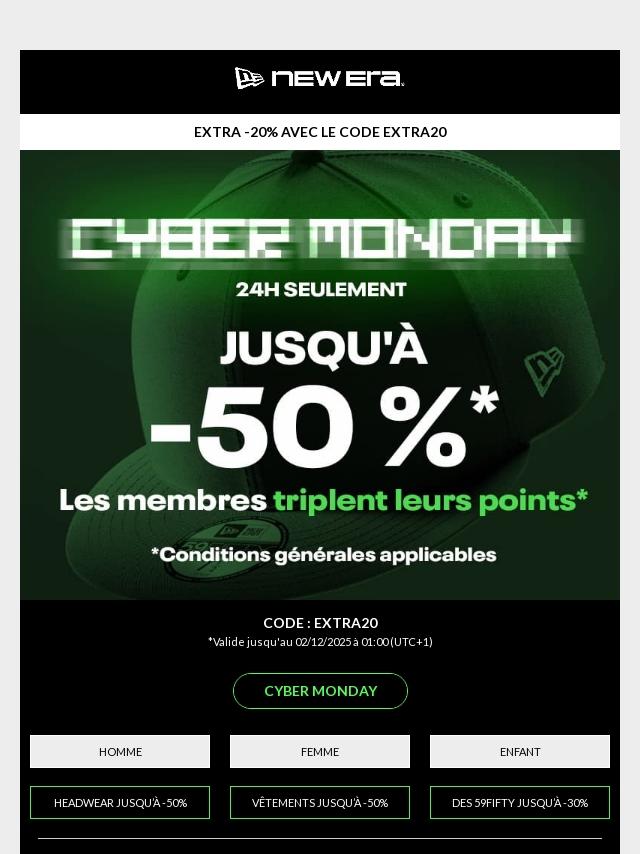Open Des 59FIFTY jusqu'à -30% offer
Screen dimensions: 640x854
pos(520,802)
